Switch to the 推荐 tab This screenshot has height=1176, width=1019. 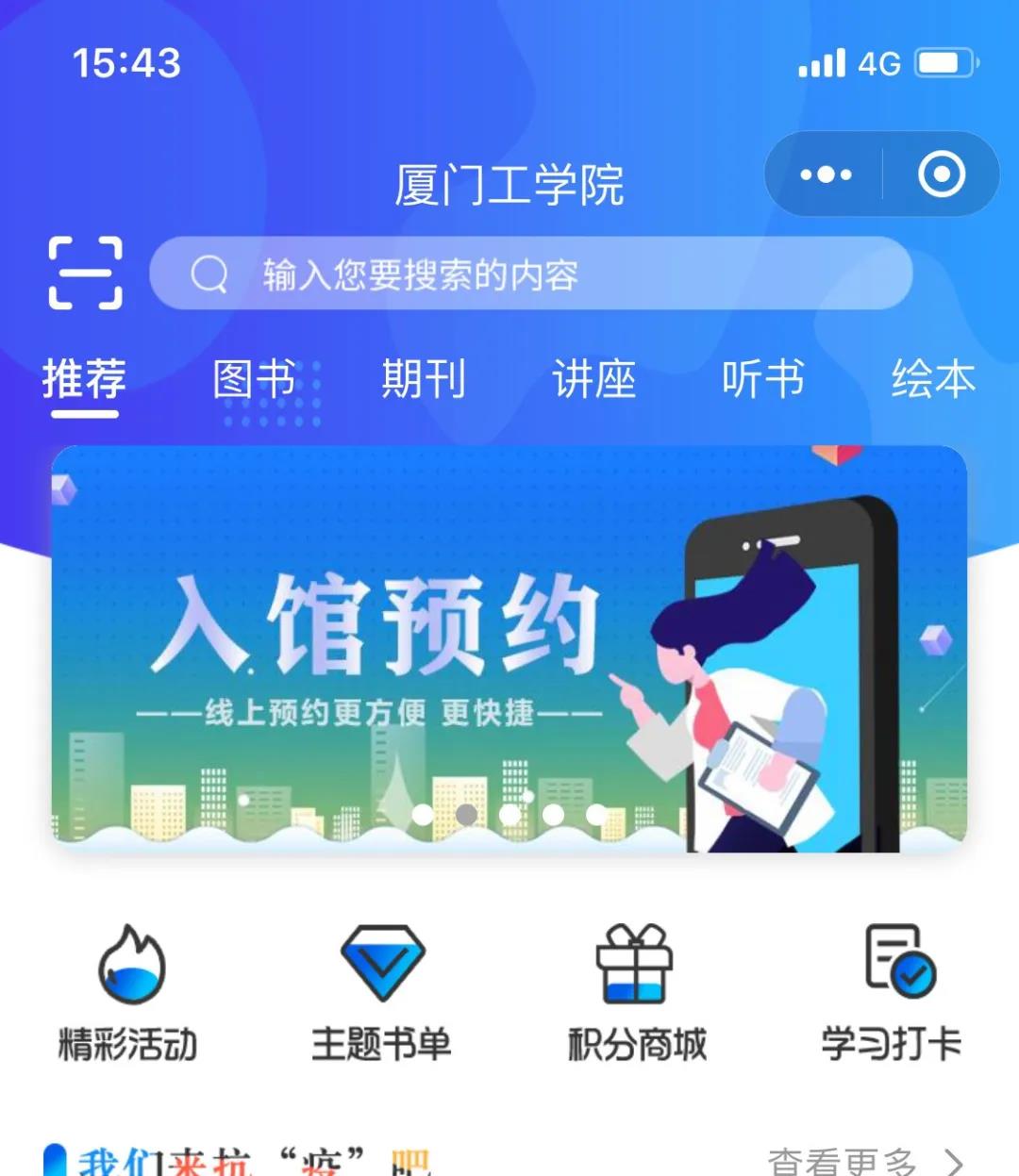click(x=84, y=380)
